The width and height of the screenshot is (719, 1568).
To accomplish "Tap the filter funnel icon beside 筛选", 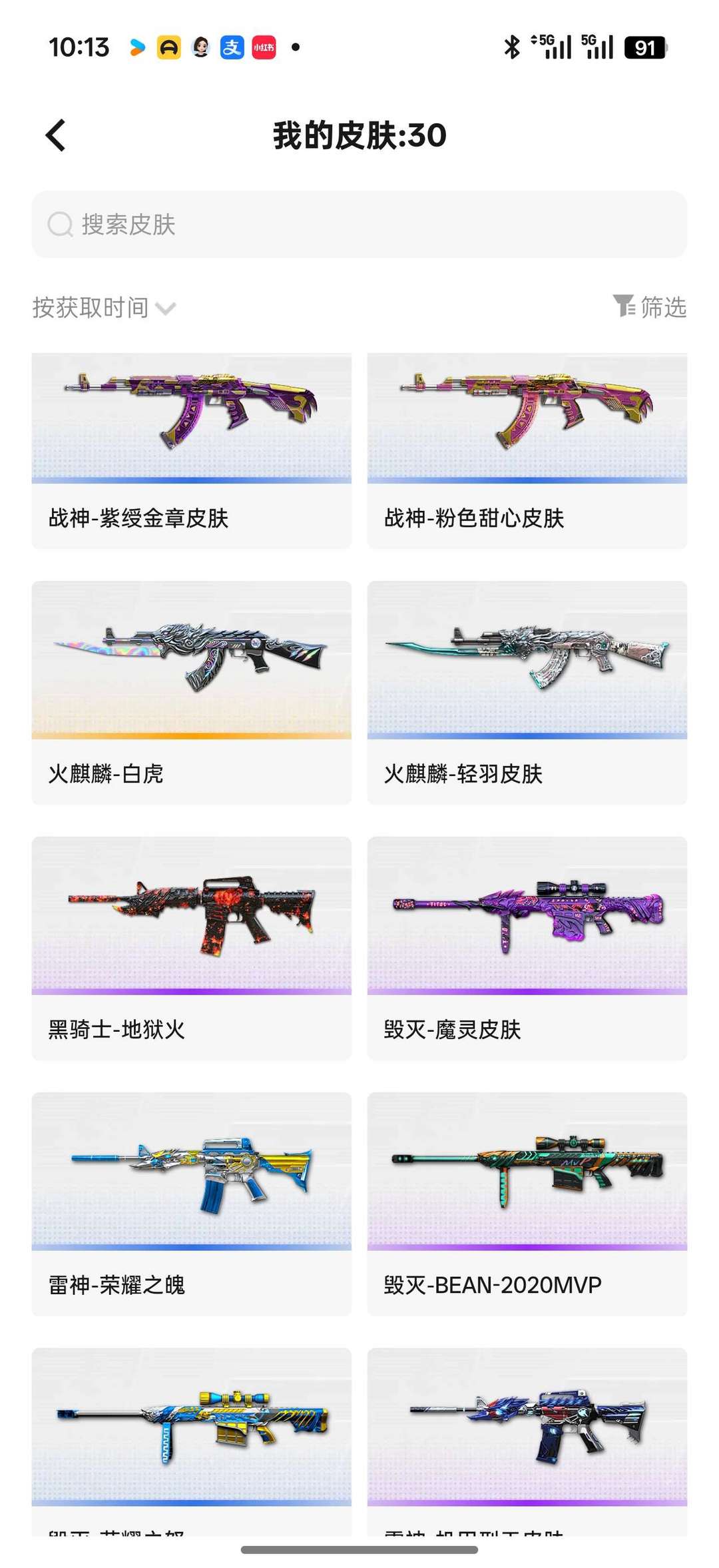I will tap(624, 307).
